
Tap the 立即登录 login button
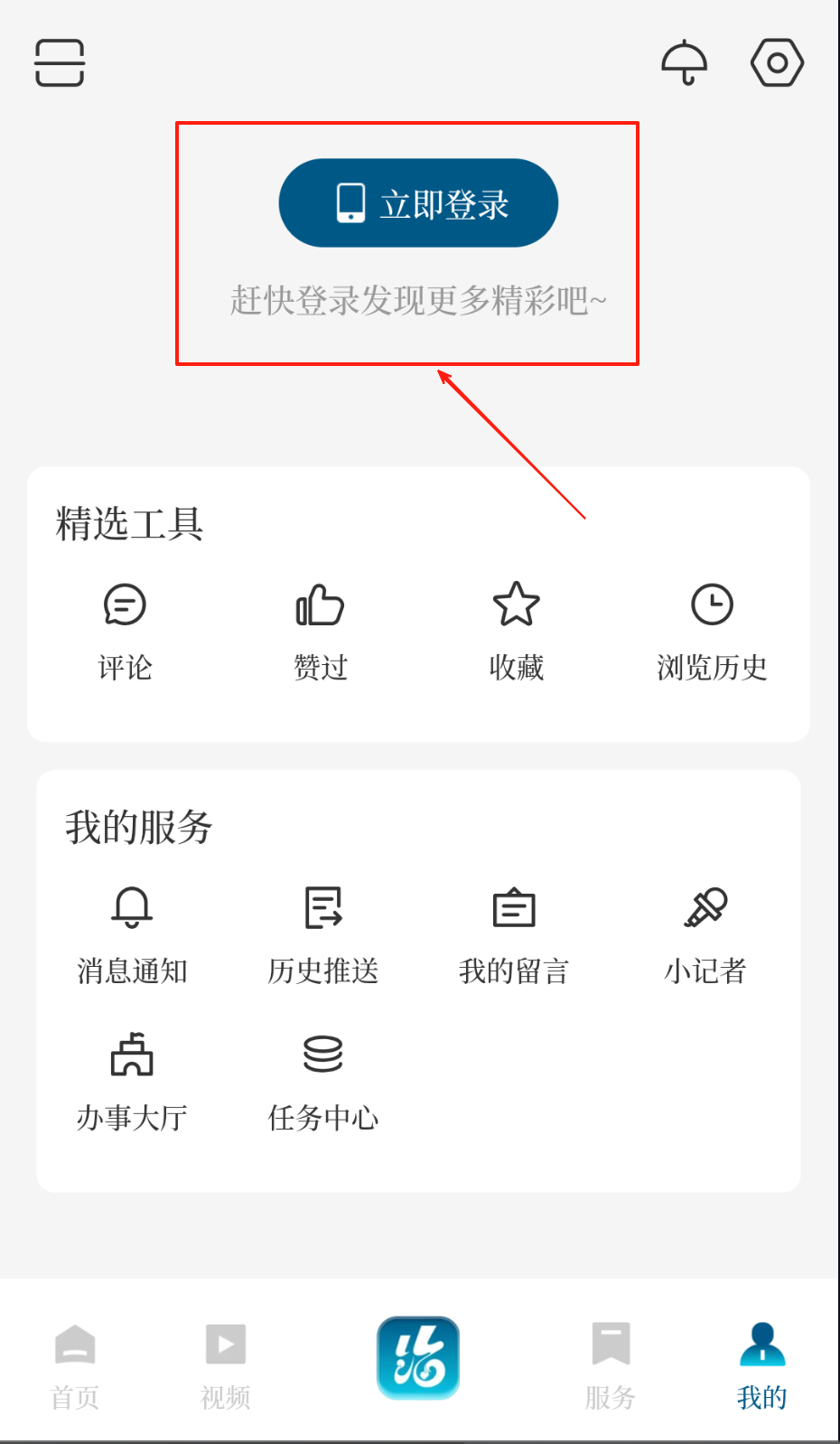pos(418,203)
